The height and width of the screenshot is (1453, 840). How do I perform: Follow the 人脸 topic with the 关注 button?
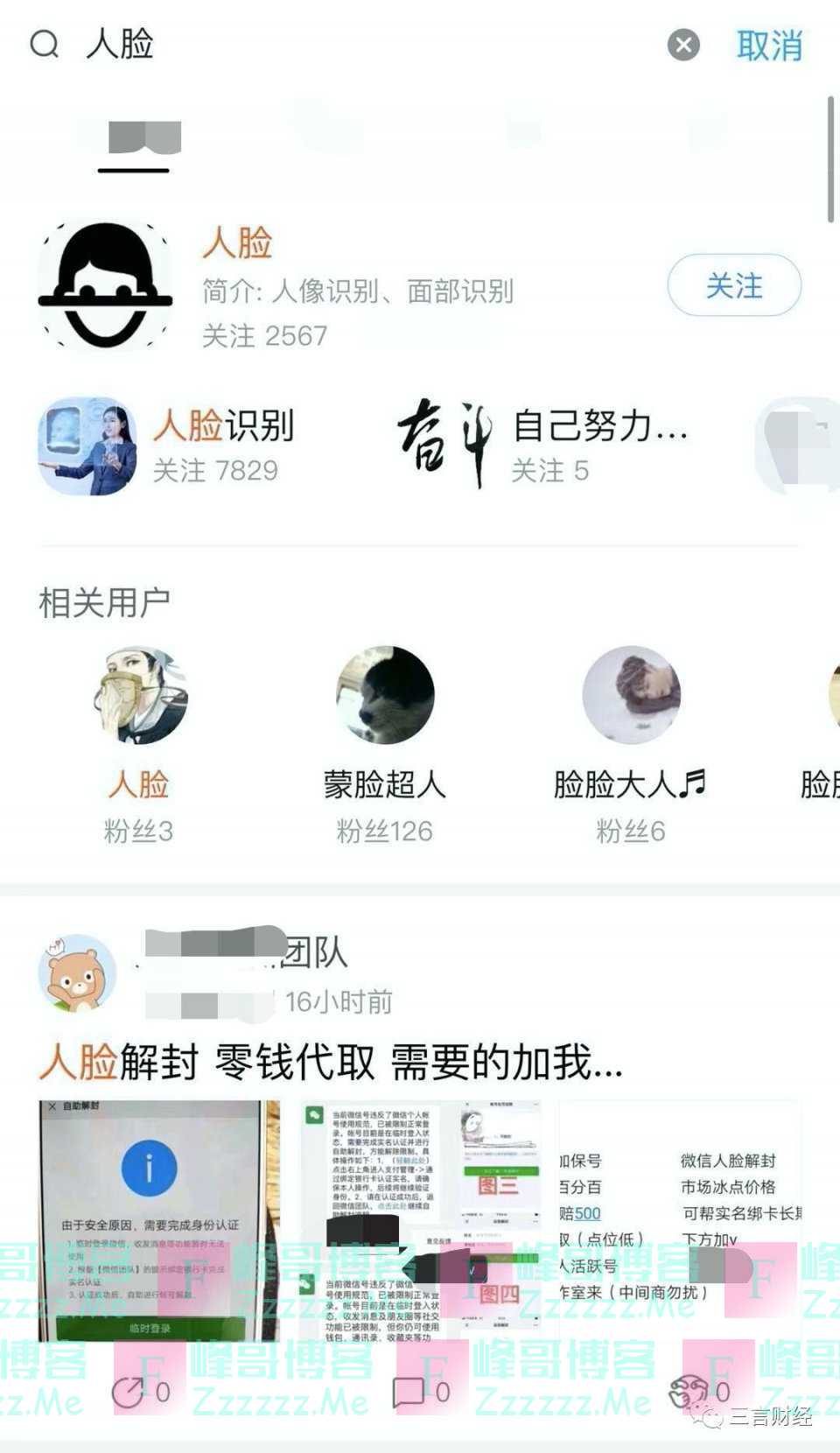pyautogui.click(x=733, y=285)
